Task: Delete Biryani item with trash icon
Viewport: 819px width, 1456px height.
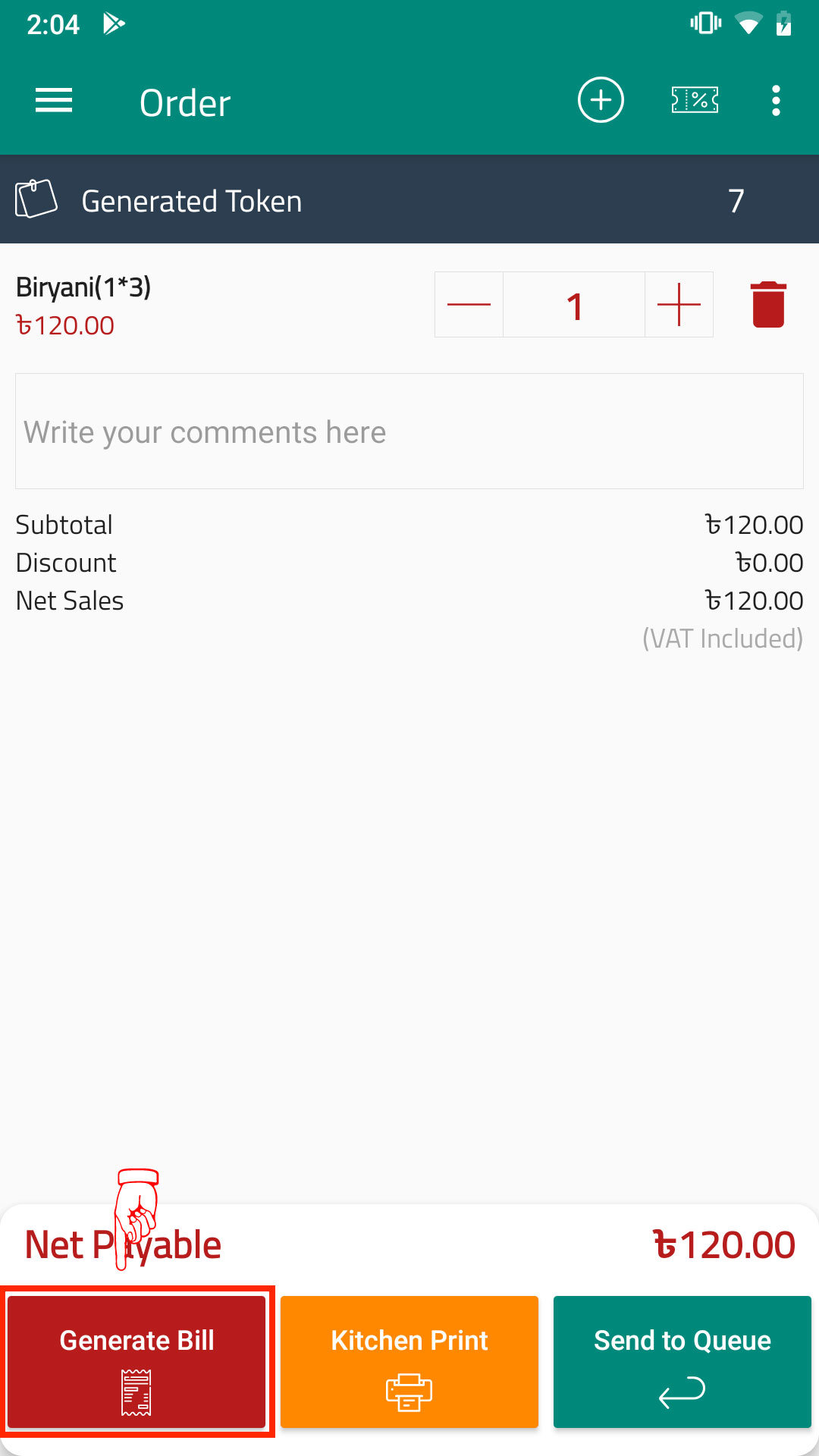Action: click(x=768, y=305)
